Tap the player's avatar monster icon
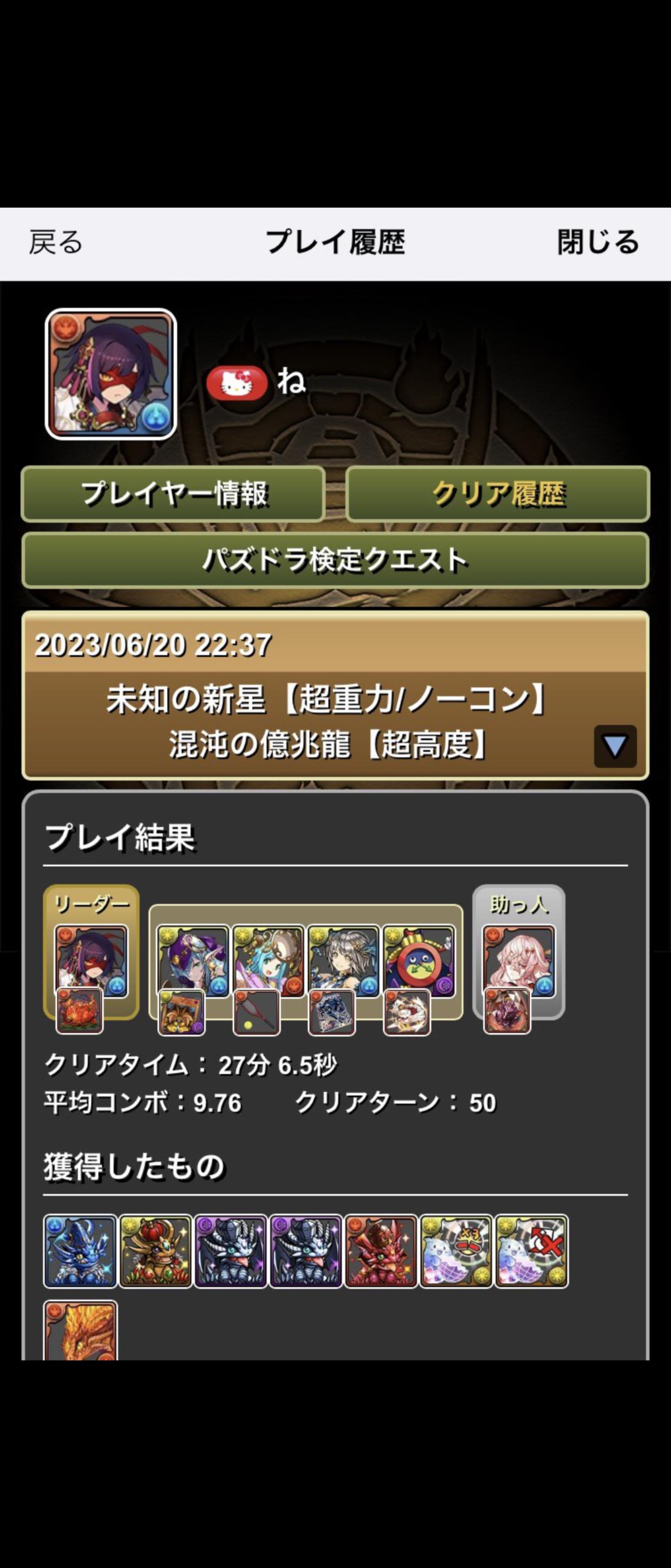 [111, 374]
